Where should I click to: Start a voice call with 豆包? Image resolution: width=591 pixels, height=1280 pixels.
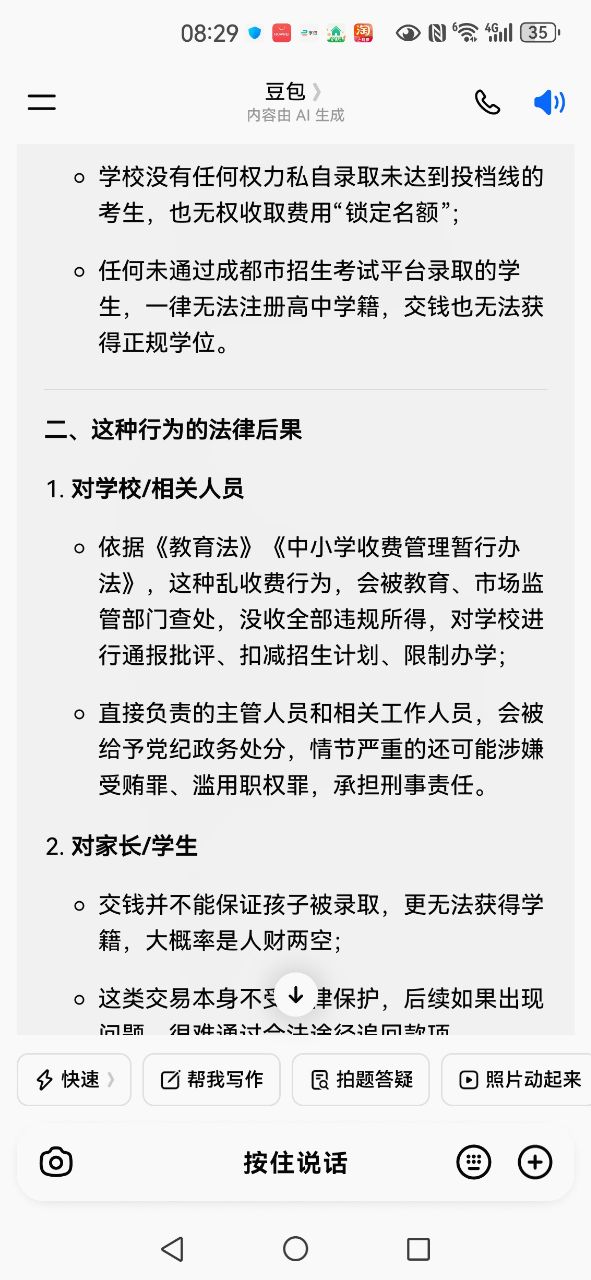coord(487,102)
